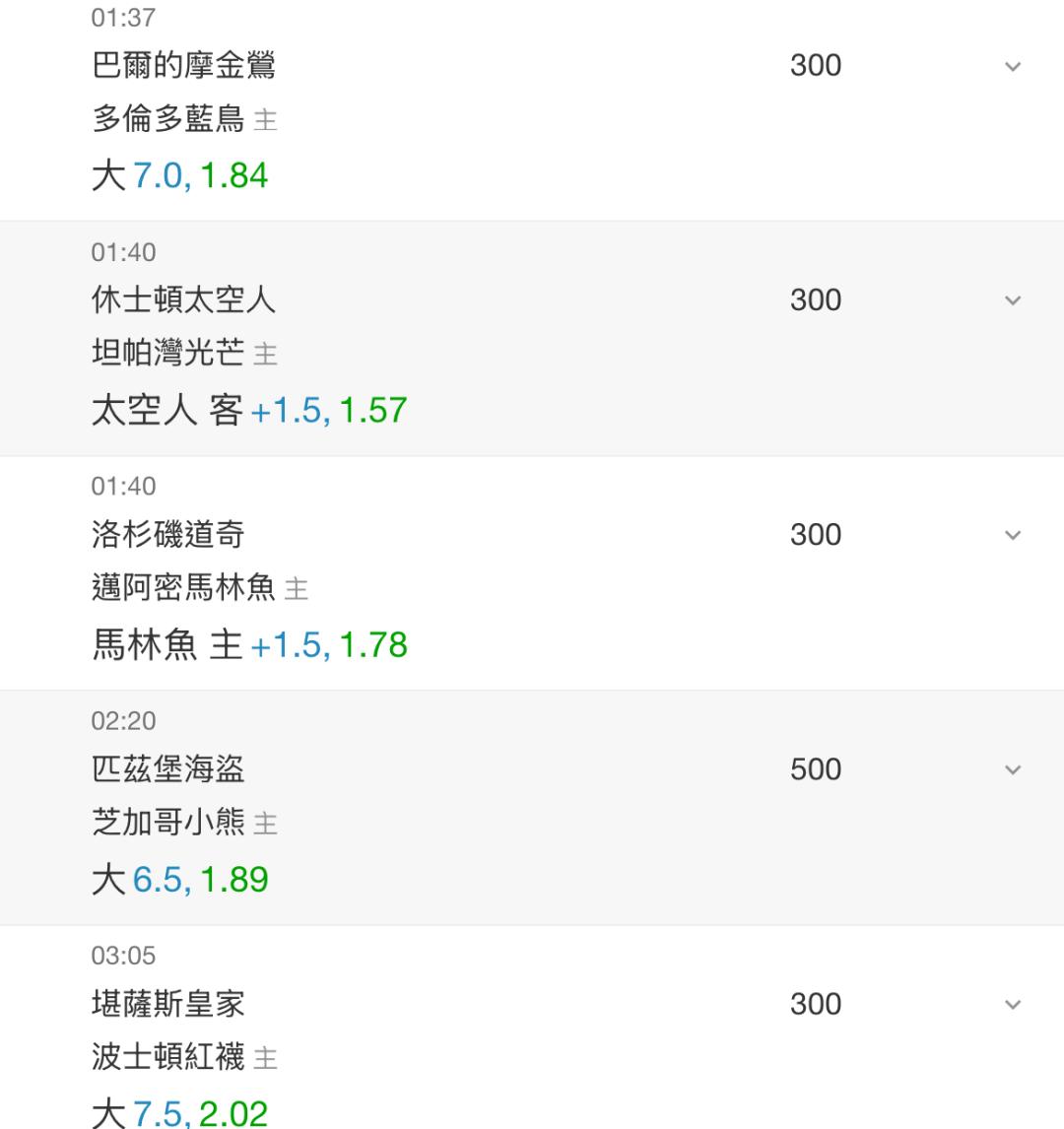Expand the 洛杉磯道奇 vs 邁阿密馬林魚 bet
1064x1129 pixels.
[x=1012, y=535]
